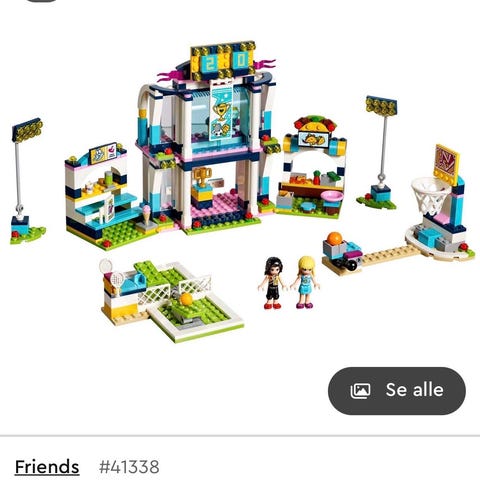Open the Friends theme link
Viewport: 480px width, 480px height.
point(47,466)
